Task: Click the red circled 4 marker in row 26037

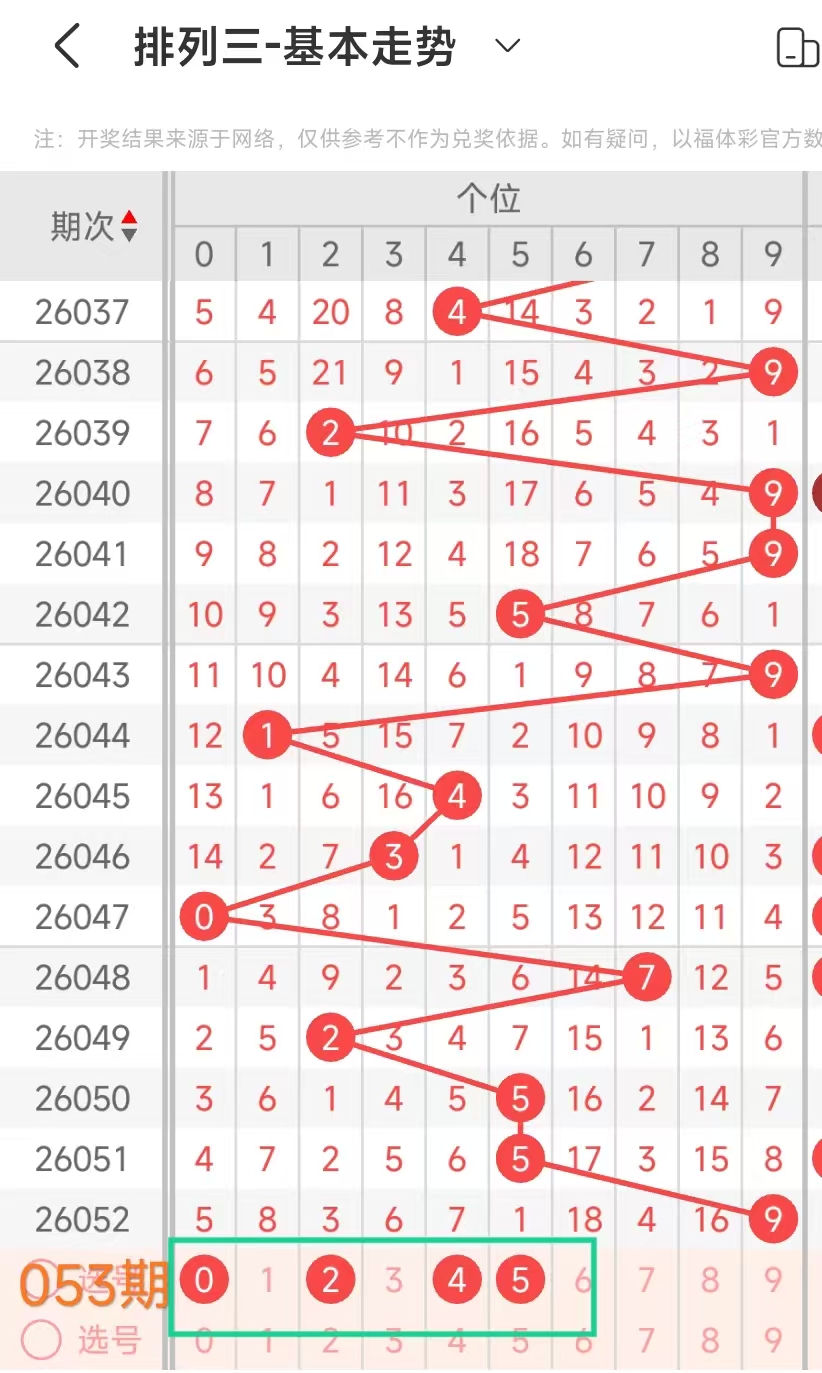Action: pyautogui.click(x=456, y=312)
